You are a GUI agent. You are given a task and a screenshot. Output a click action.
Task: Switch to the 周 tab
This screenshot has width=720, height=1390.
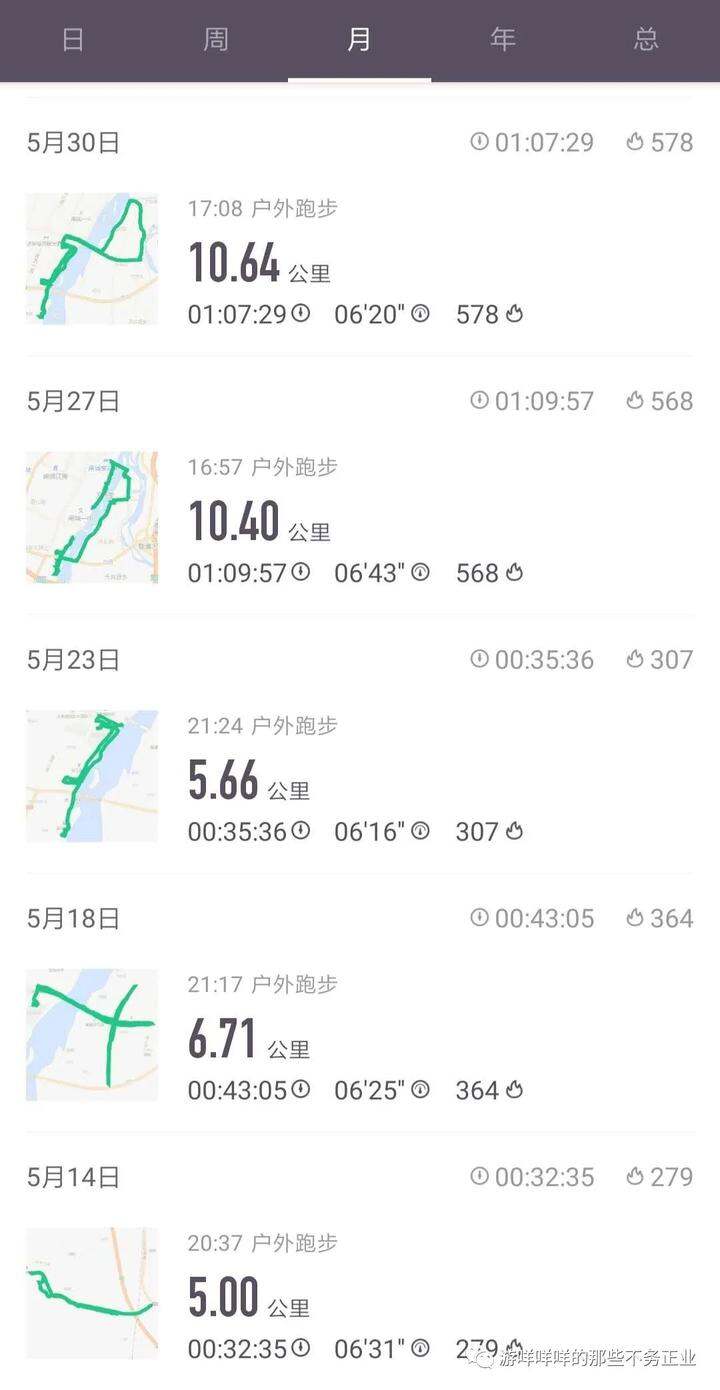pyautogui.click(x=216, y=40)
